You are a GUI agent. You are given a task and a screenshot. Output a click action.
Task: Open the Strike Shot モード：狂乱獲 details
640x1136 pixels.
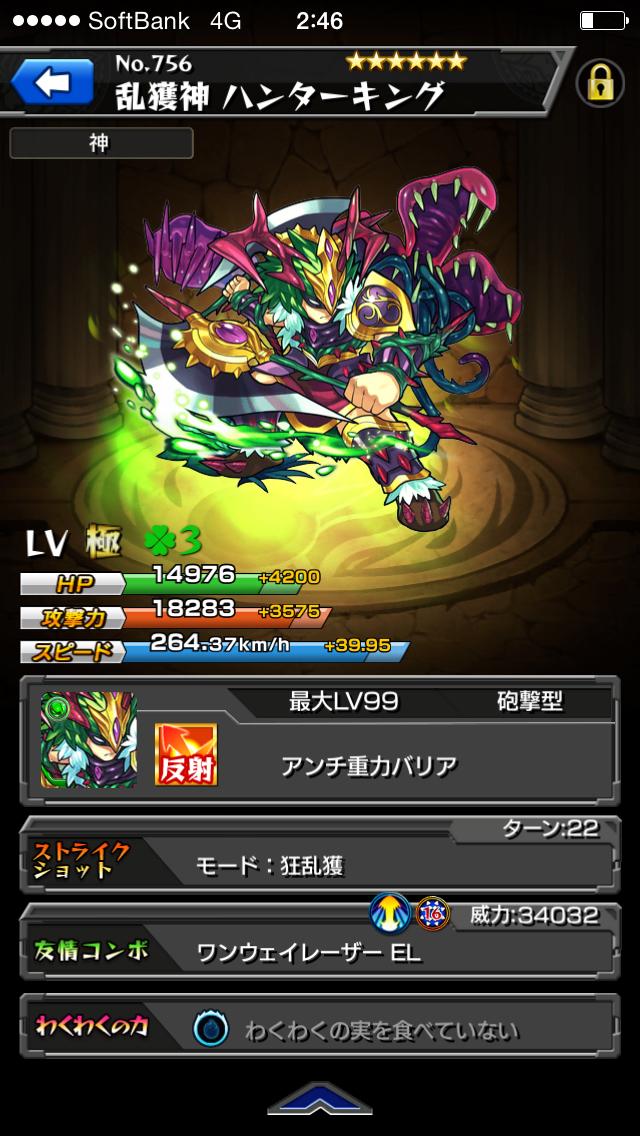[x=320, y=866]
